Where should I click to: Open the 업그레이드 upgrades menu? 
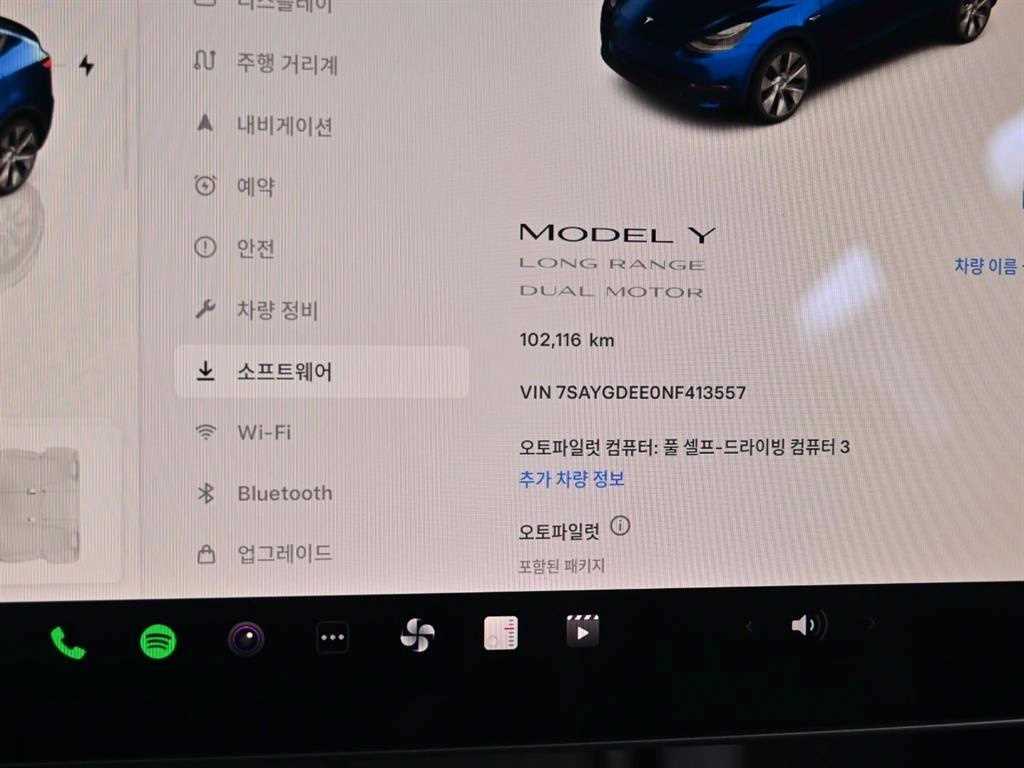tap(284, 553)
